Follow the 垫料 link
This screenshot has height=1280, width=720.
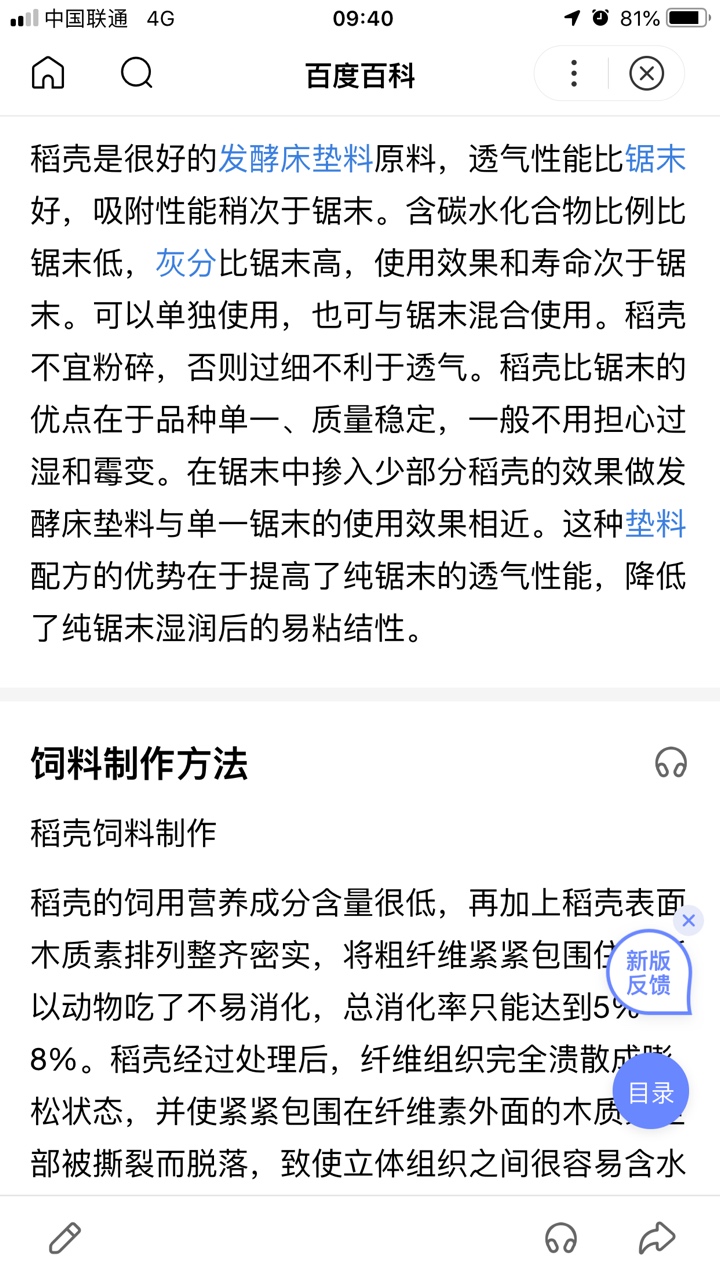pyautogui.click(x=656, y=524)
